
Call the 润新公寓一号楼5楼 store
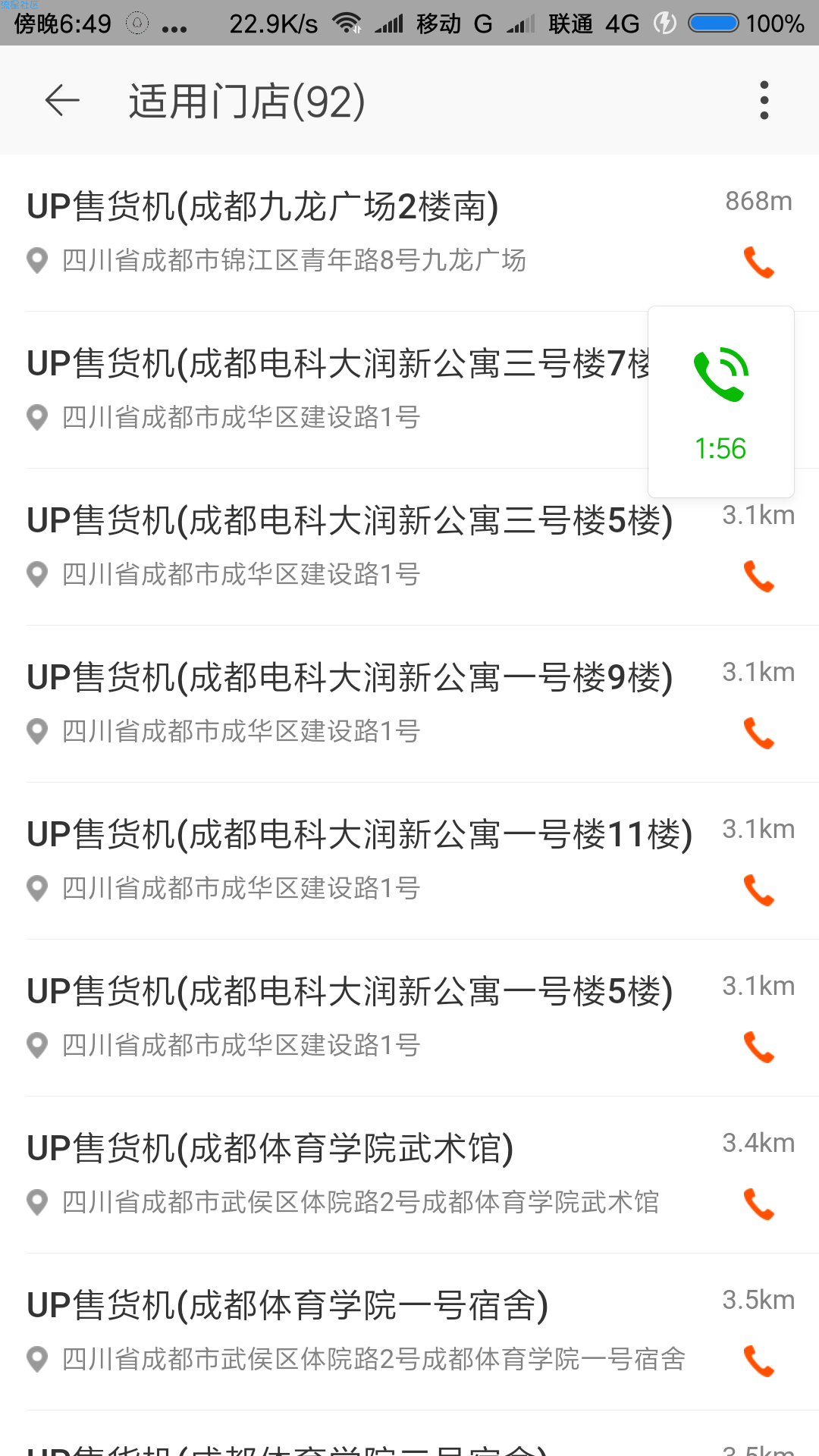(x=758, y=1048)
